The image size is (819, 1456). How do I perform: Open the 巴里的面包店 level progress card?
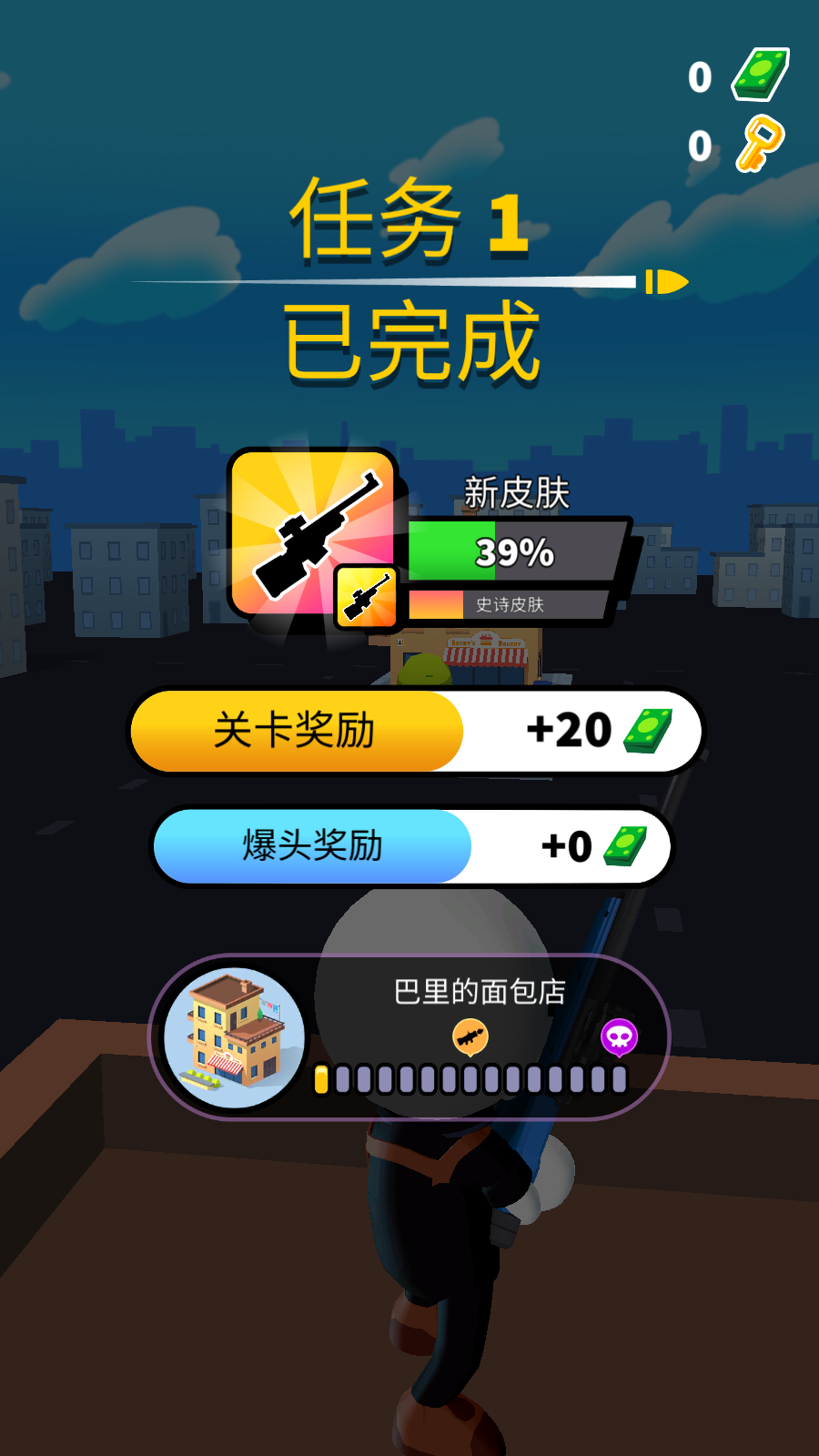pyautogui.click(x=409, y=1036)
